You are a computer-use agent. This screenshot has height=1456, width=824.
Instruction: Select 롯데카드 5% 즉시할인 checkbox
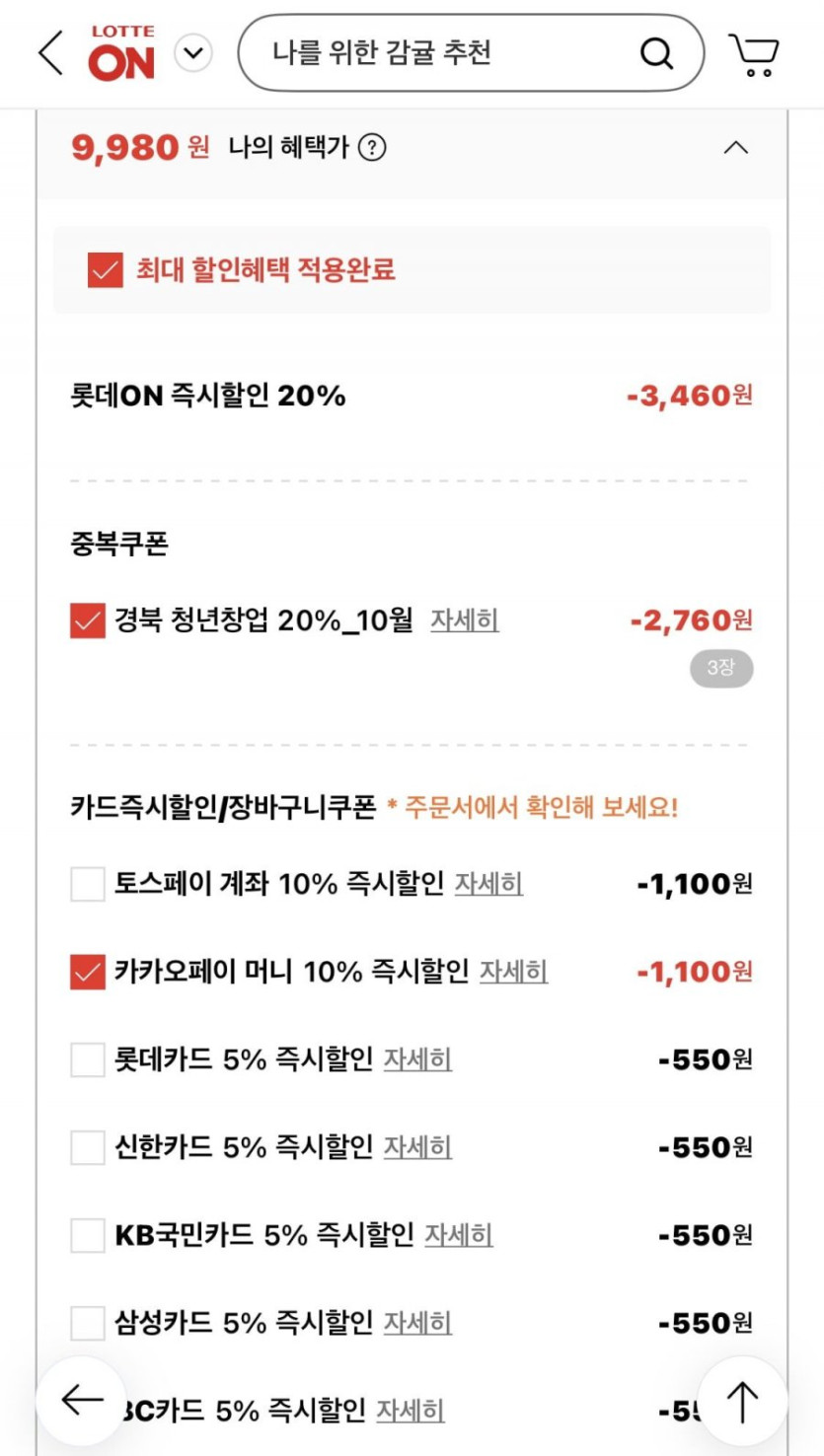(88, 1059)
